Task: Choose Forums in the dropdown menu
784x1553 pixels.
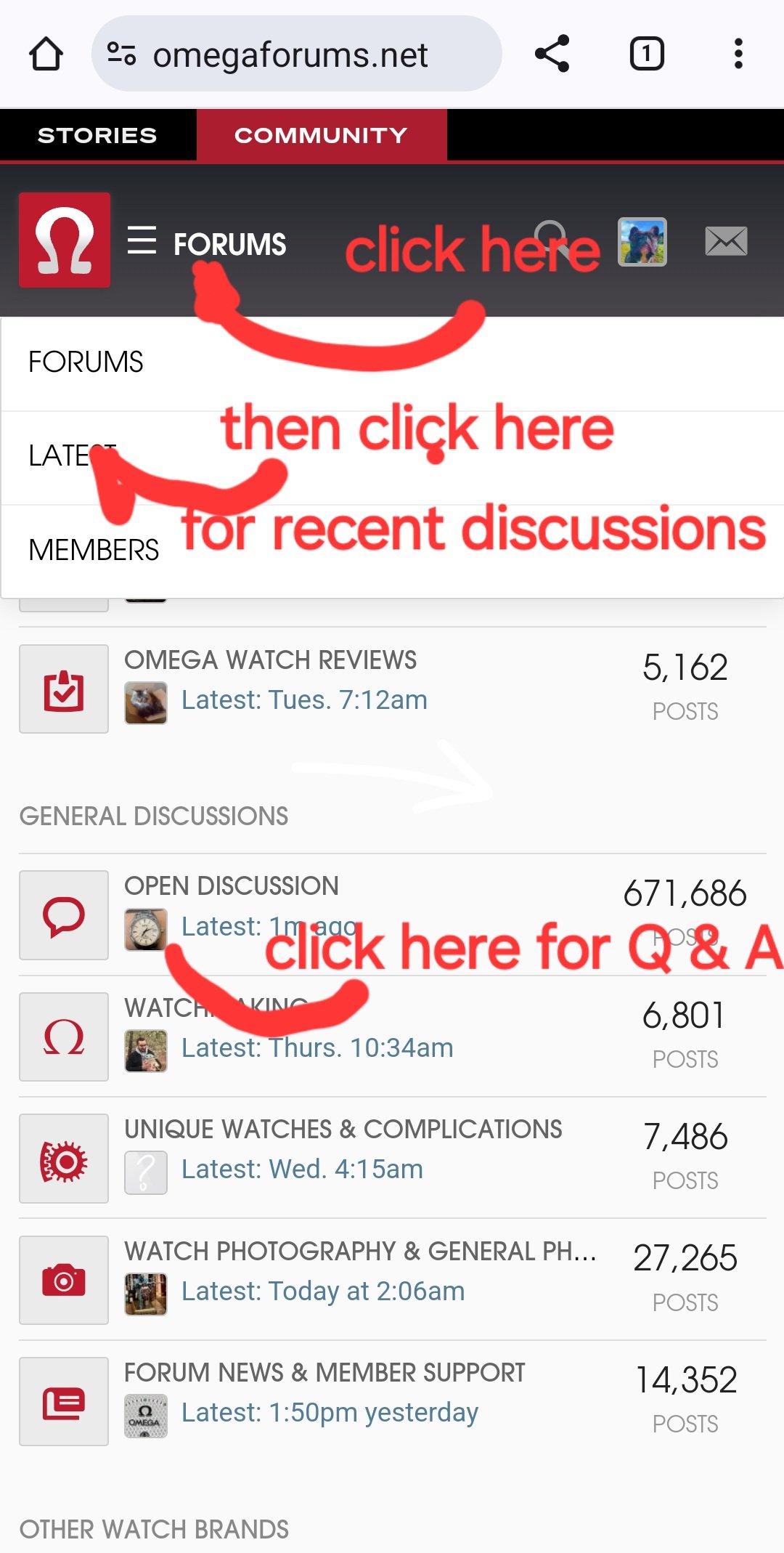Action: click(86, 362)
